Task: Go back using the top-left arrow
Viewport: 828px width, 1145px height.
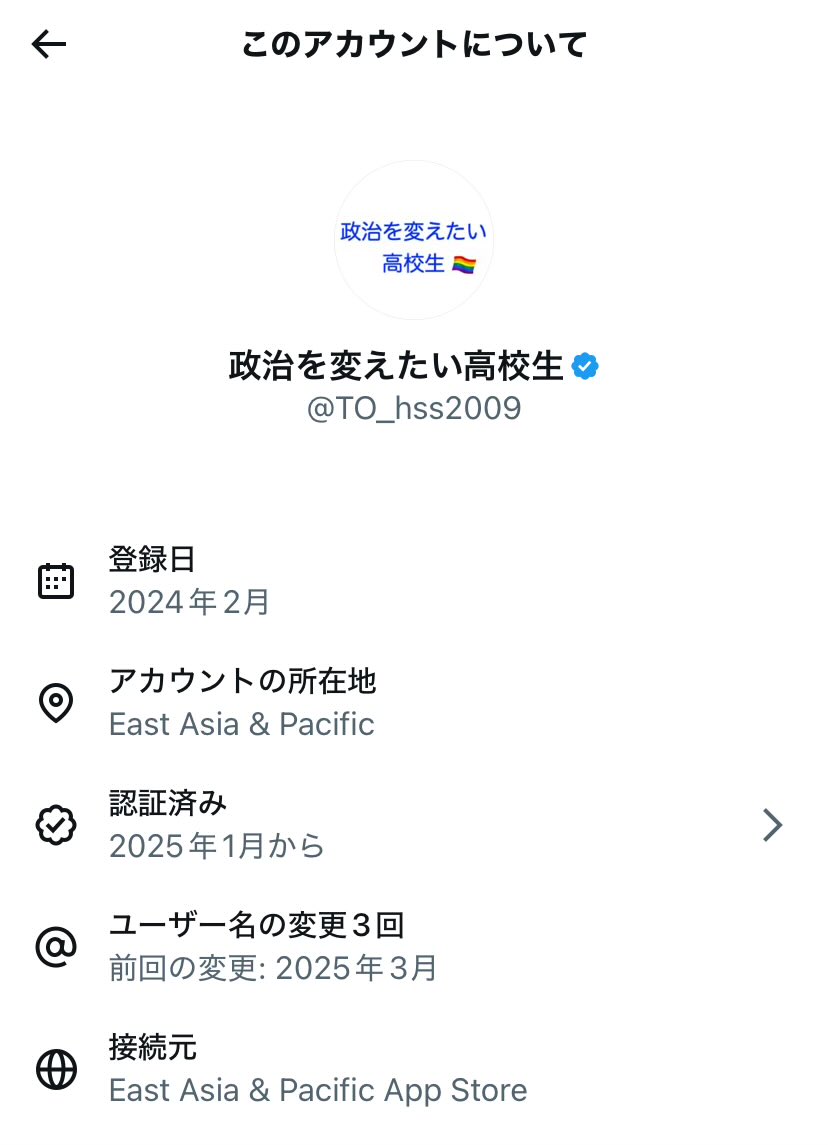Action: coord(49,44)
